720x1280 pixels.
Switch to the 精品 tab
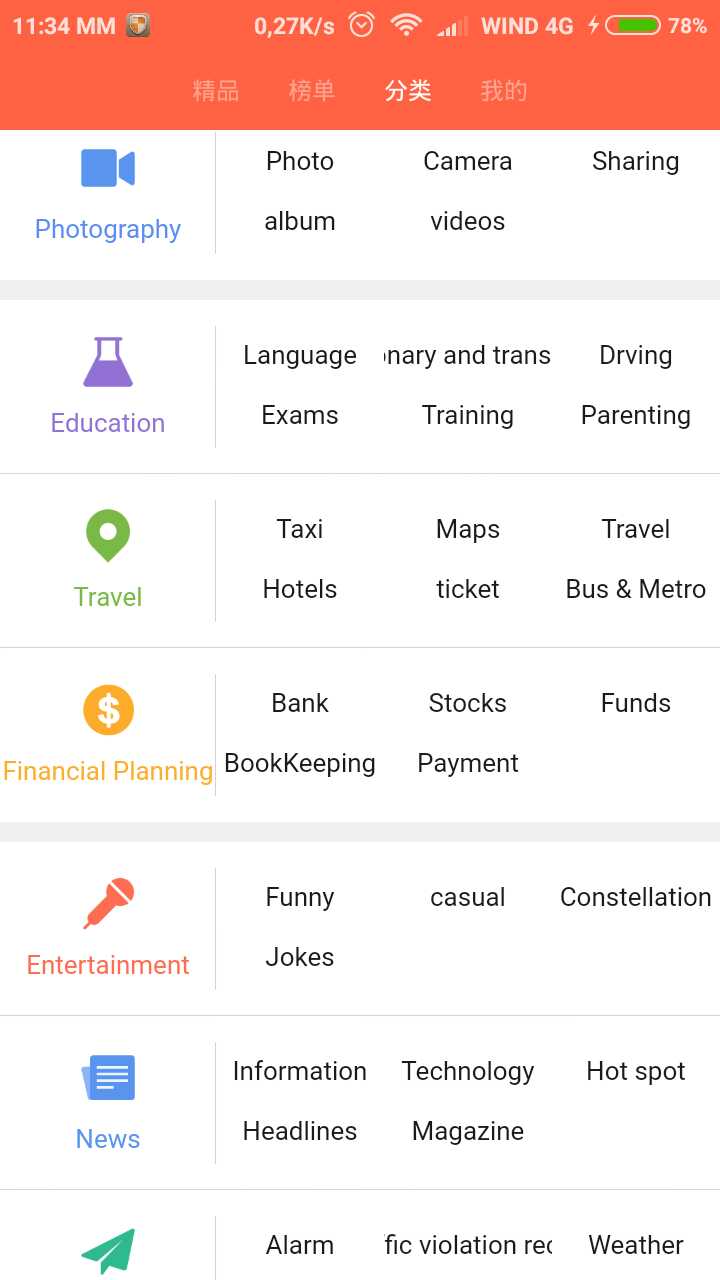215,91
